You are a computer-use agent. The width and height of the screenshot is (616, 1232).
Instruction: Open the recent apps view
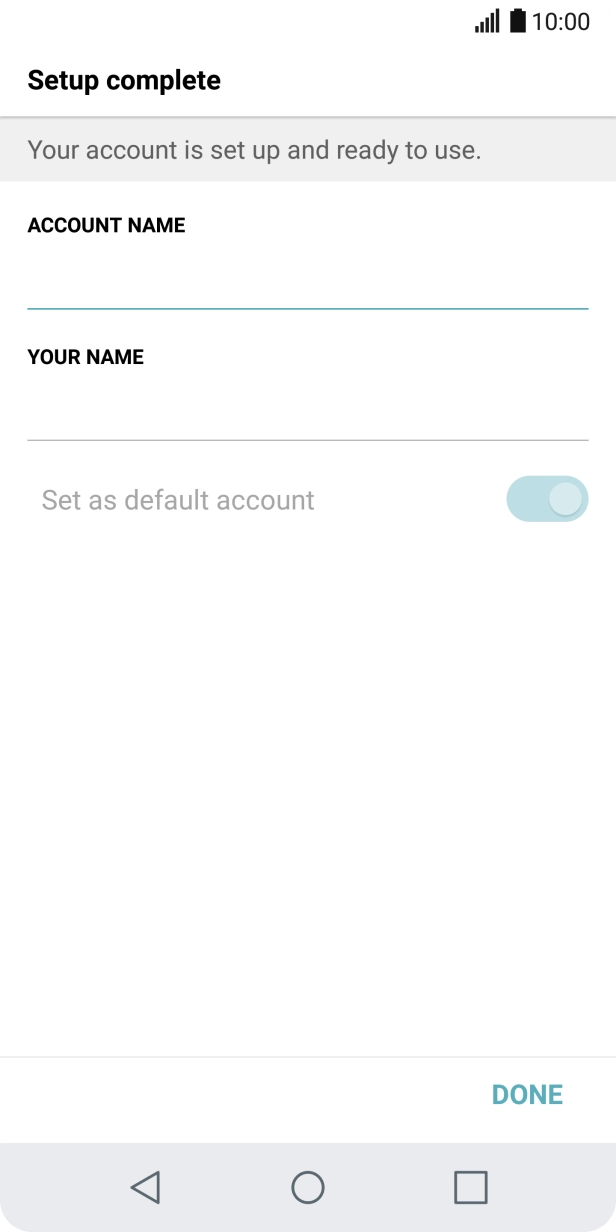coord(470,1187)
